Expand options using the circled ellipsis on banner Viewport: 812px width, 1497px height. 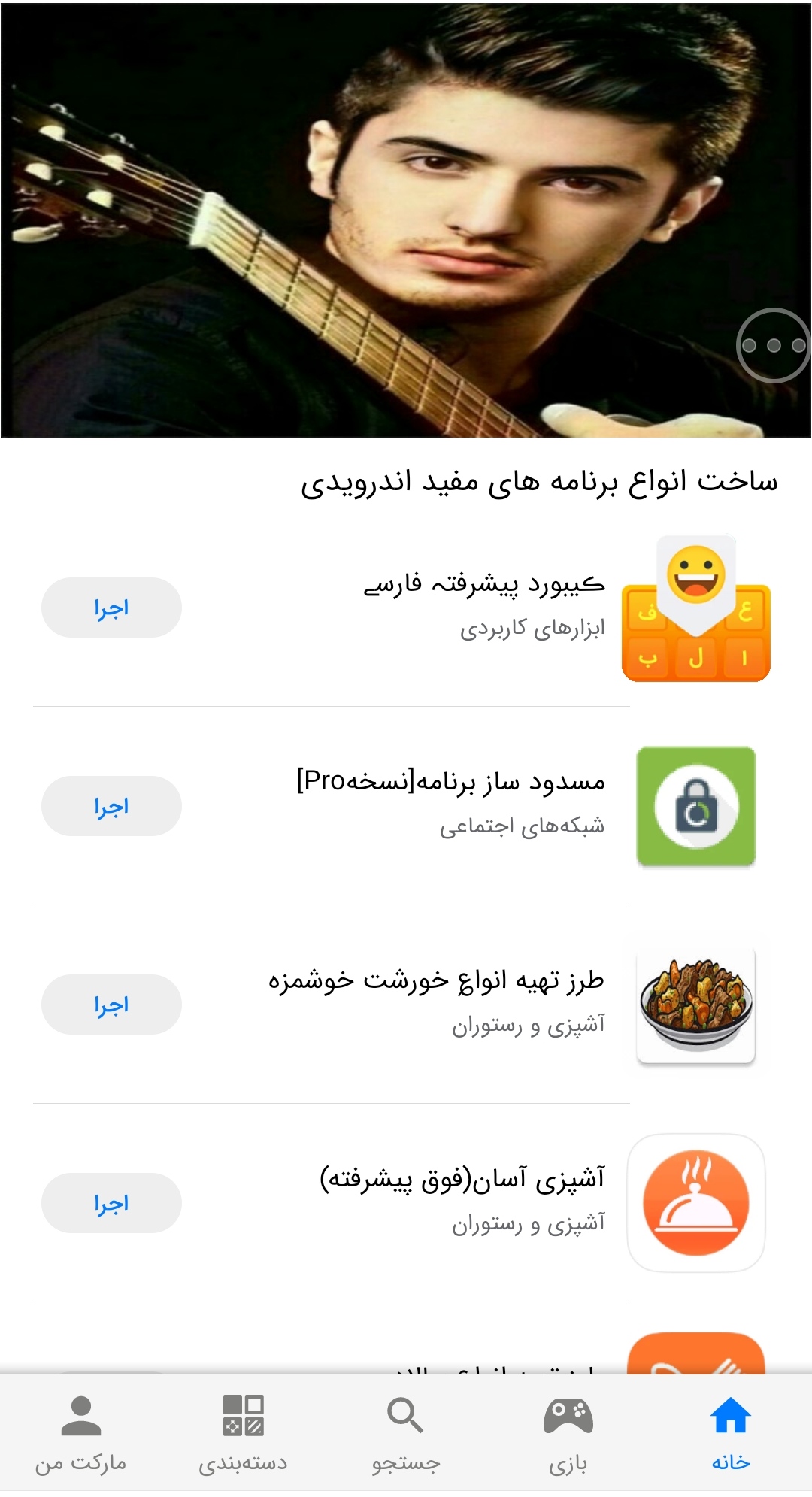[x=772, y=347]
